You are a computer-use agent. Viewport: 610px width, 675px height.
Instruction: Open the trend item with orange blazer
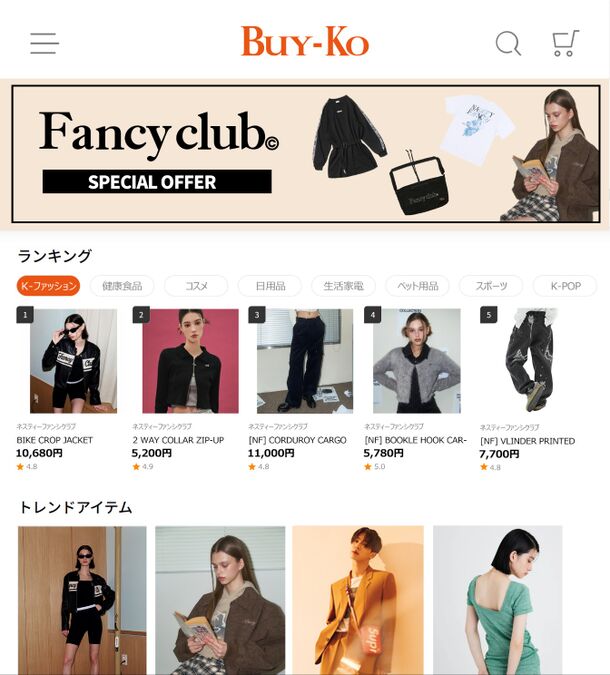[357, 598]
